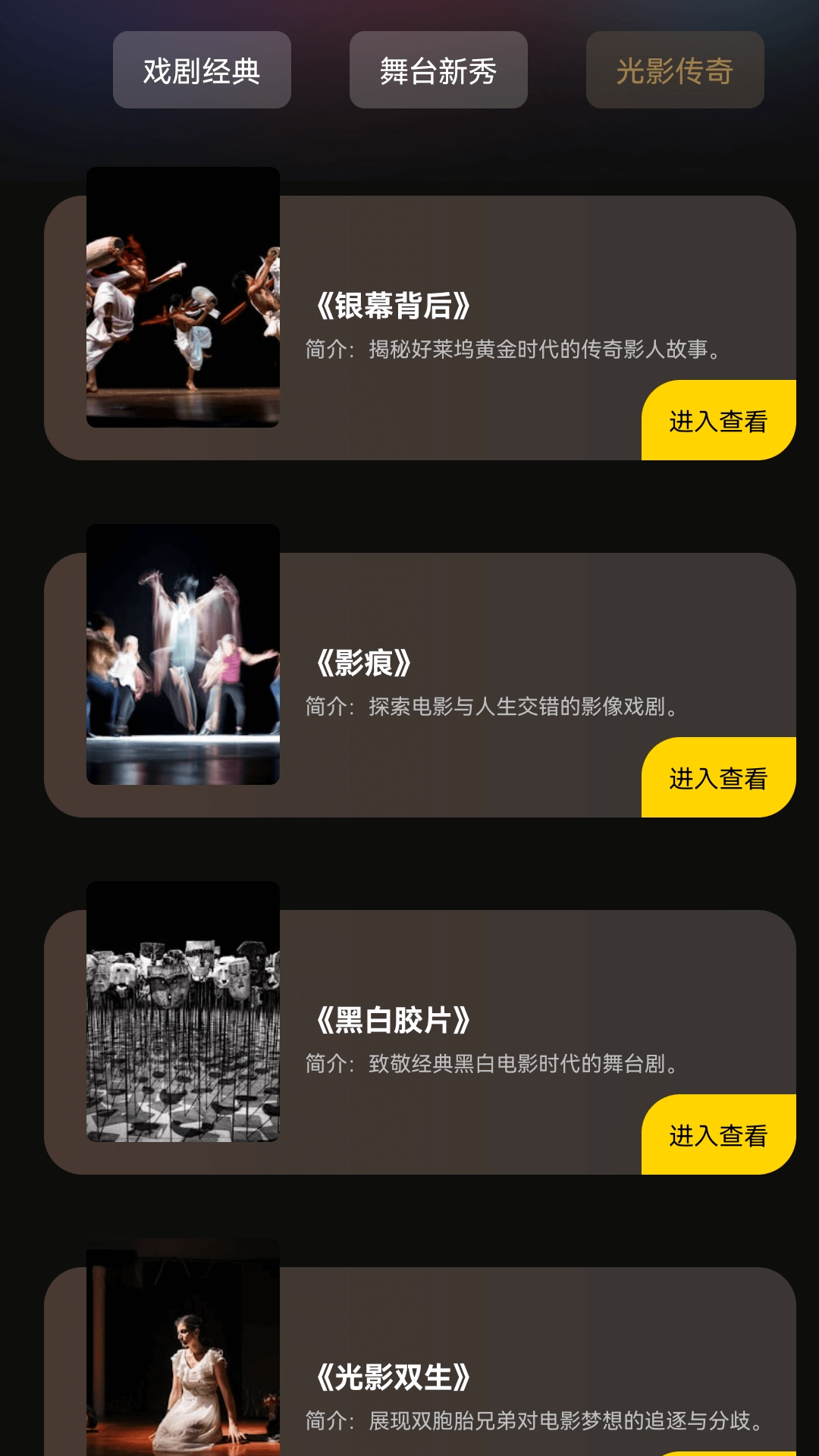View the 《银幕背后》 poster thumbnail

(x=184, y=297)
